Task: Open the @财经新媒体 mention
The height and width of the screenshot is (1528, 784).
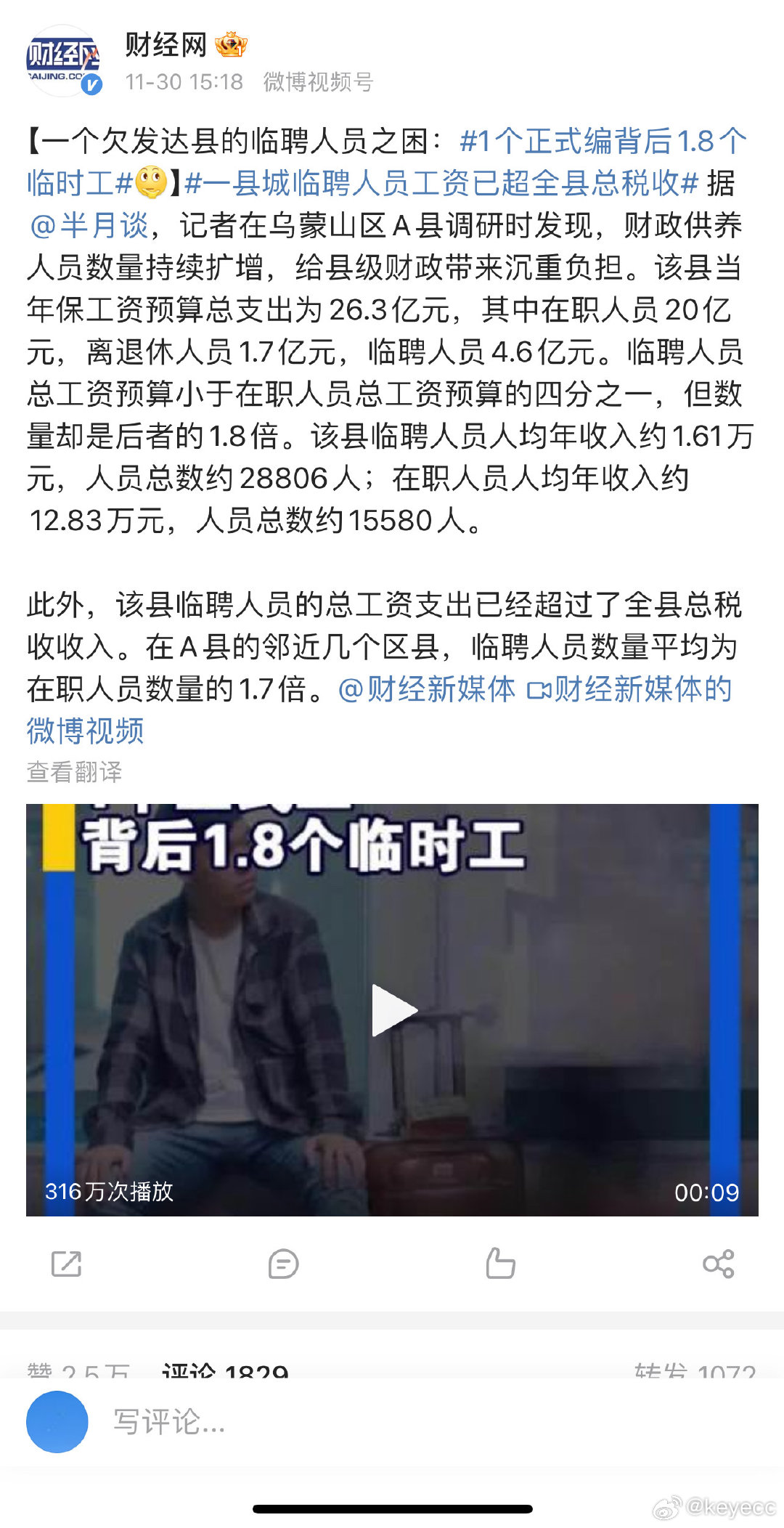Action: [x=427, y=688]
